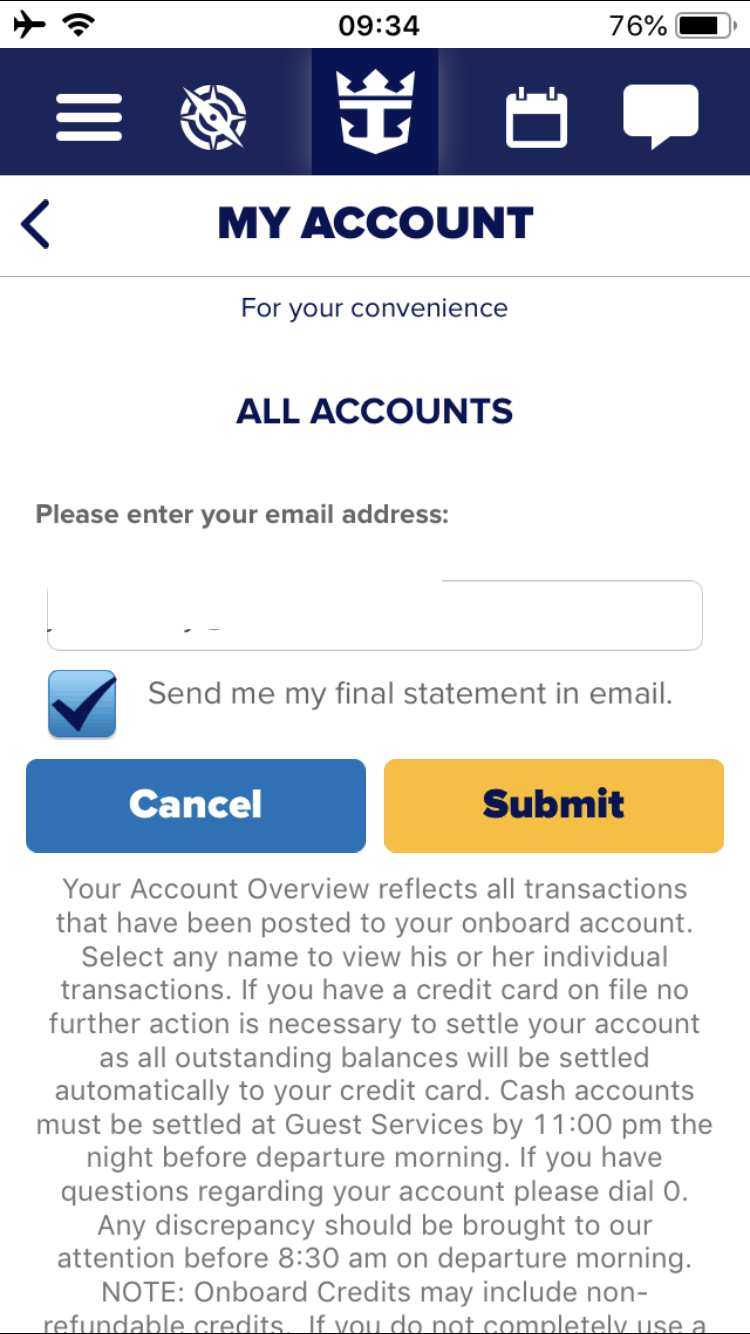Open the chat messages icon
The image size is (750, 1334).
[x=660, y=116]
